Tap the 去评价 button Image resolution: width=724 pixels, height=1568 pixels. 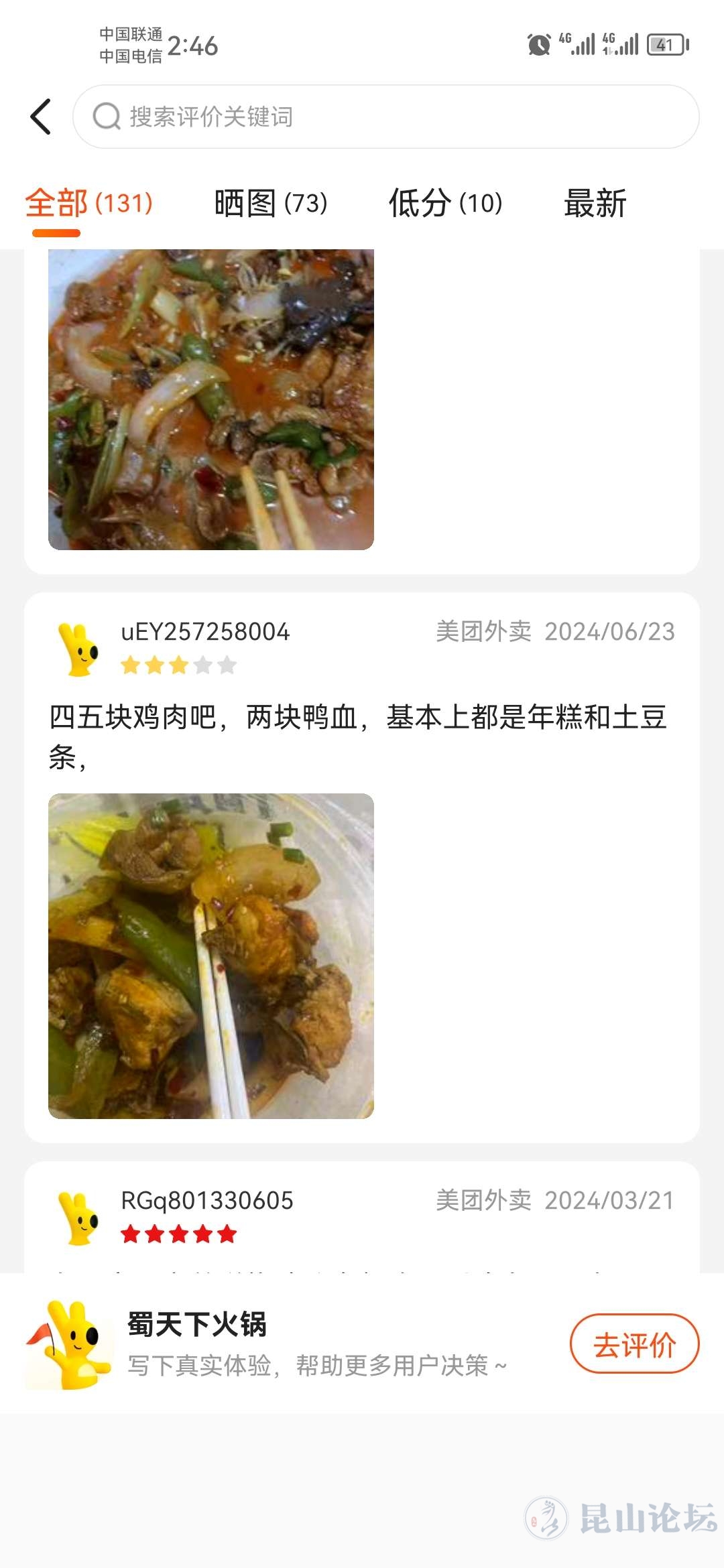(x=634, y=1344)
